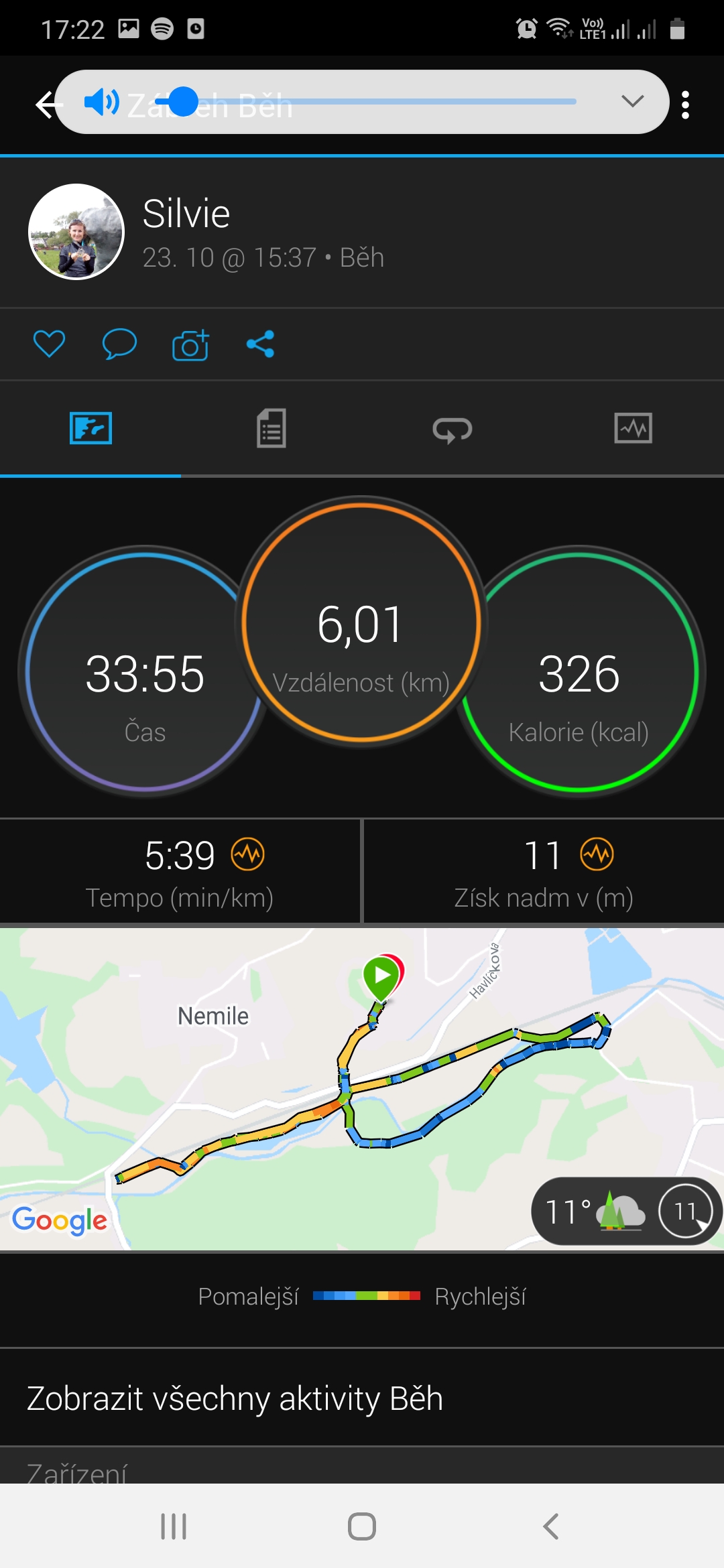Image resolution: width=724 pixels, height=1568 pixels.
Task: Share this activity
Action: coord(260,344)
